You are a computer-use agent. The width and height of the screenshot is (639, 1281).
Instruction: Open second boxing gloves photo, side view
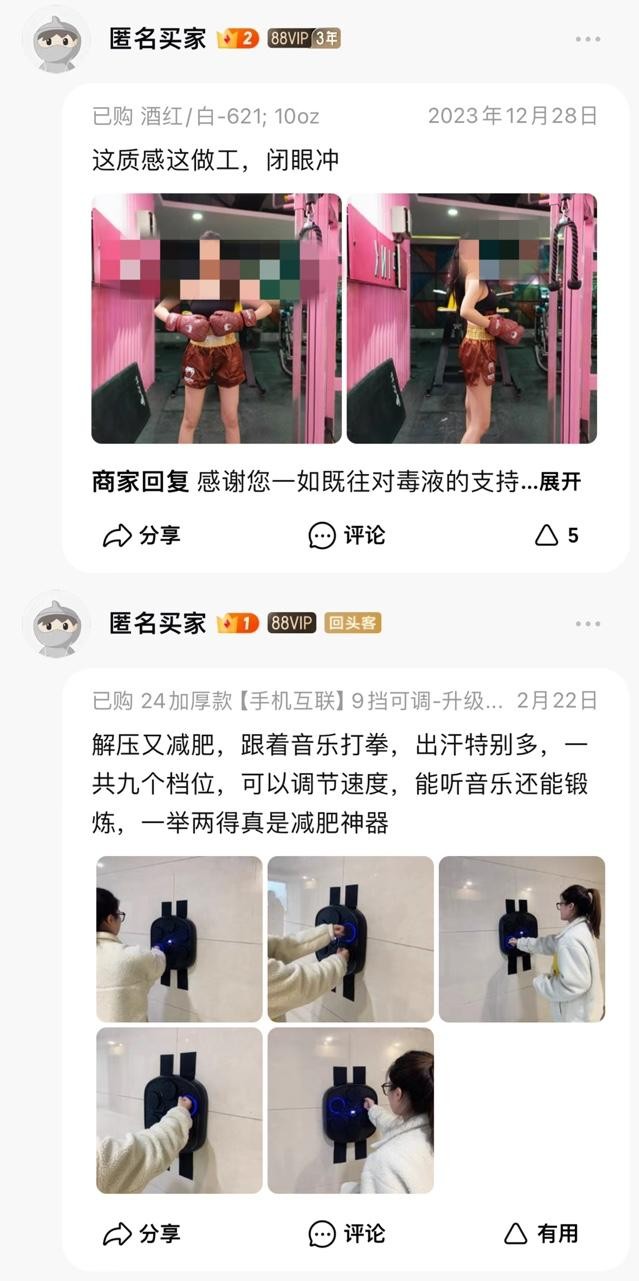point(472,318)
